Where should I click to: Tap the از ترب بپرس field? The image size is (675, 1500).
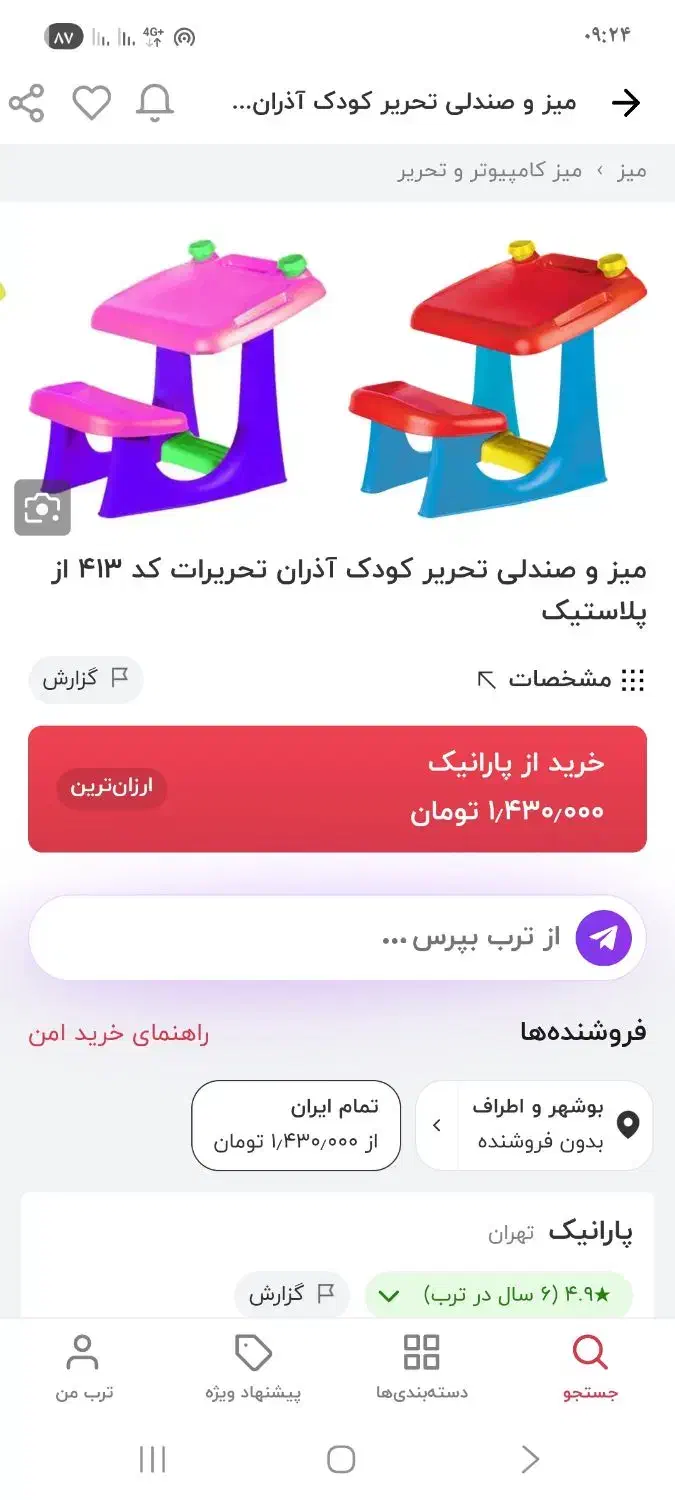[x=337, y=938]
